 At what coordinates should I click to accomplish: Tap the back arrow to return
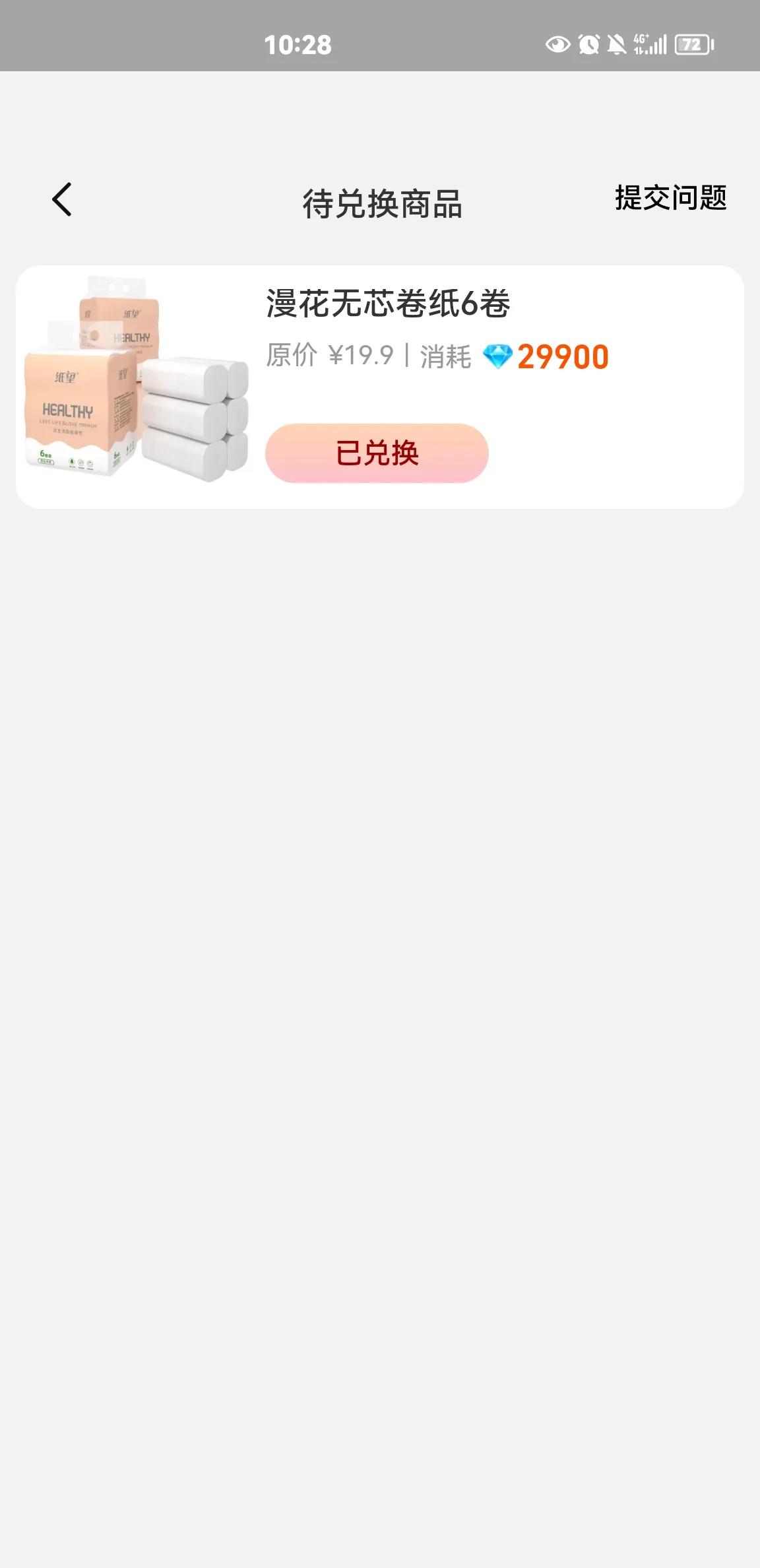coord(60,201)
